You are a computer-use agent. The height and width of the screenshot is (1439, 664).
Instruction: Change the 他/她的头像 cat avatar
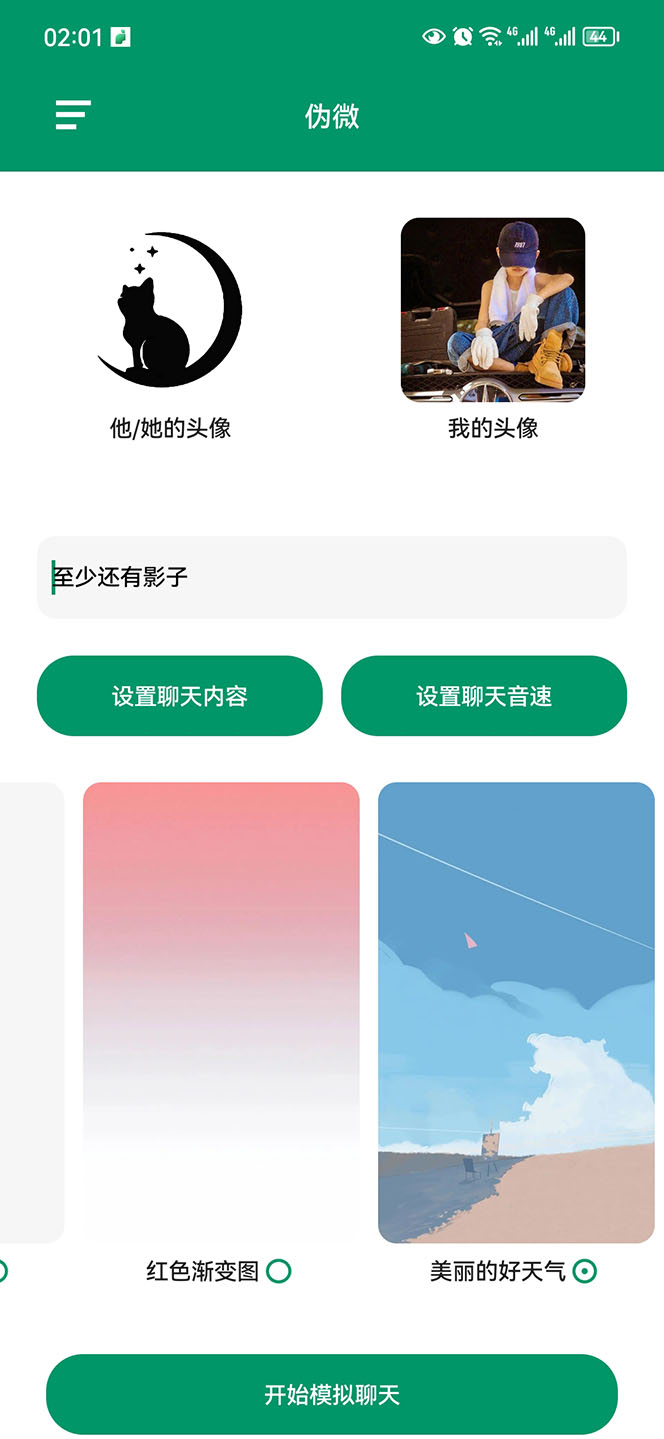point(170,310)
